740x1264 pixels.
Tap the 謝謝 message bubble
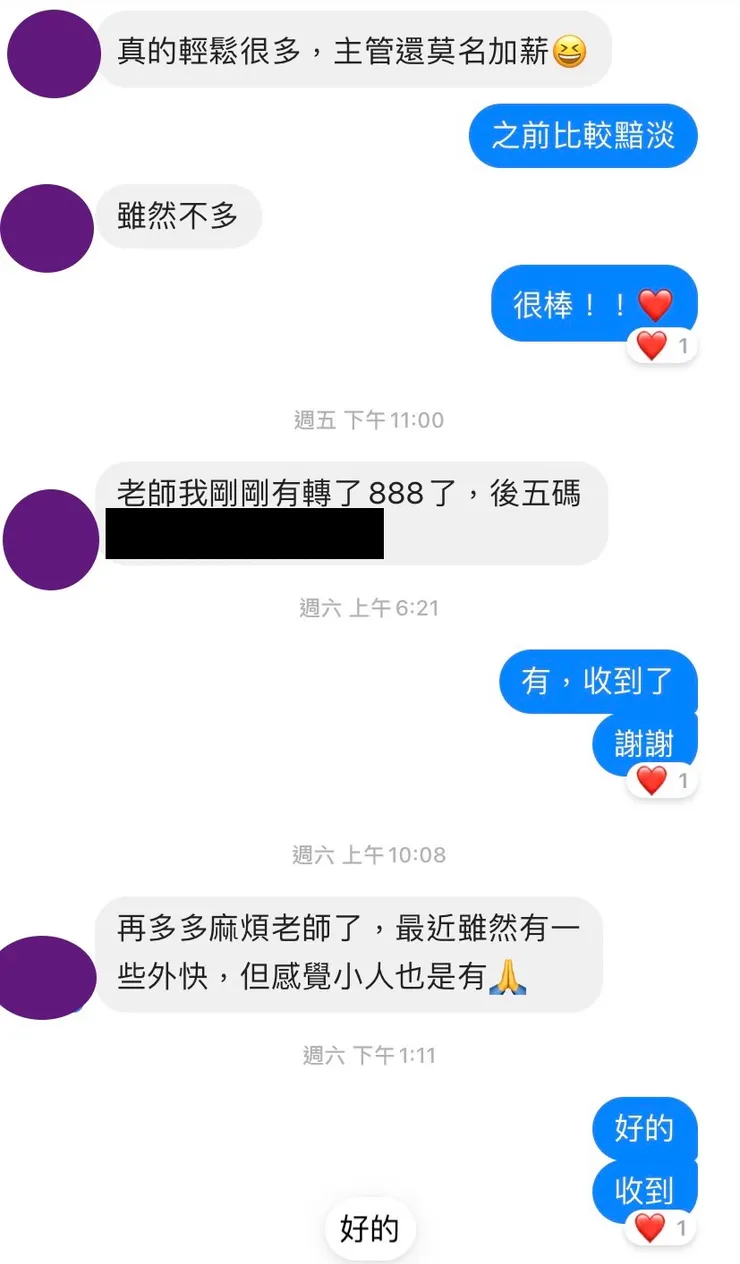click(x=646, y=743)
